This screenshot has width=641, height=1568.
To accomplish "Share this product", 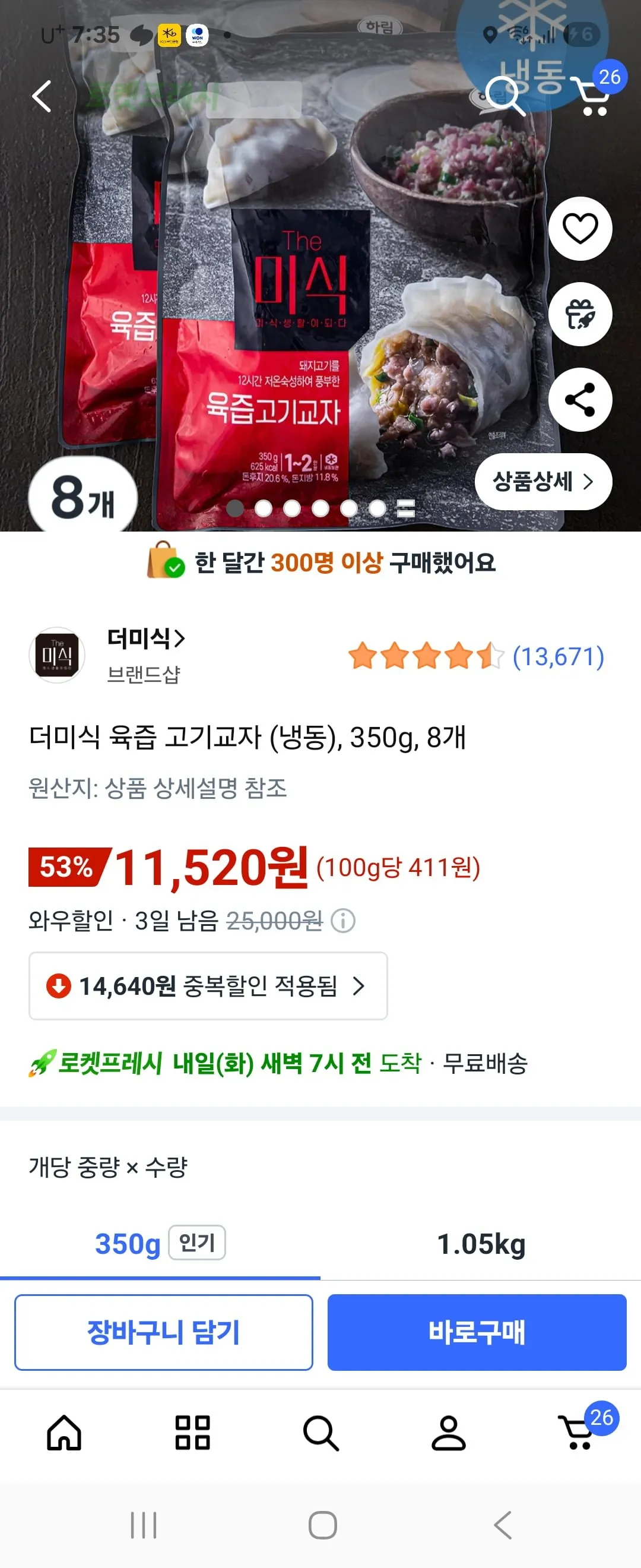I will tap(580, 400).
